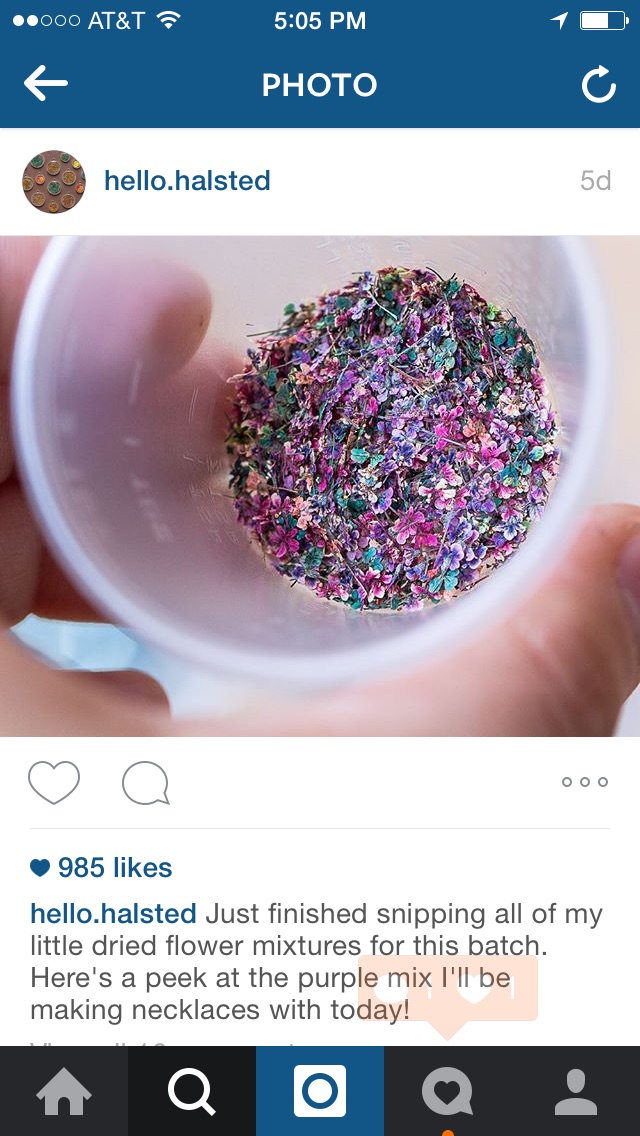
Task: Open the Camera tab
Action: 320,1091
